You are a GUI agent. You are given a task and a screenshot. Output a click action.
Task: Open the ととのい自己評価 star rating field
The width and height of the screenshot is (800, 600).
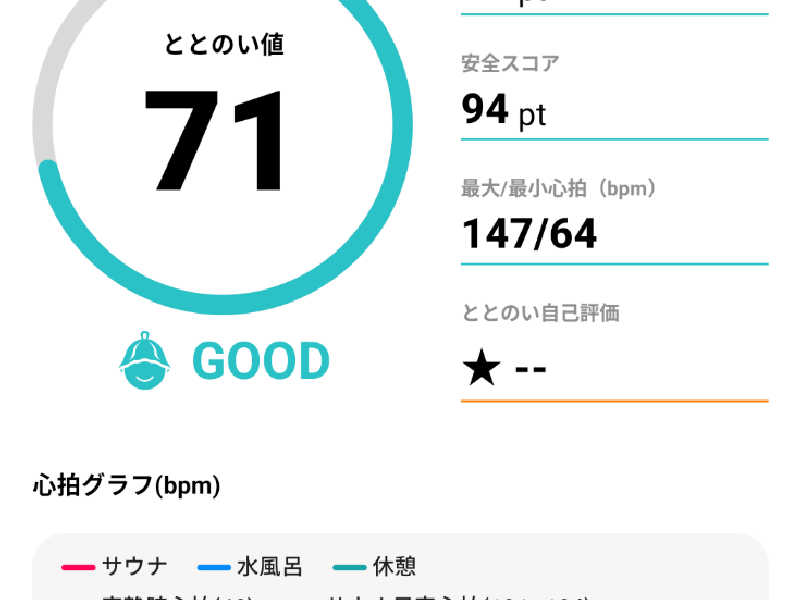[x=612, y=370]
